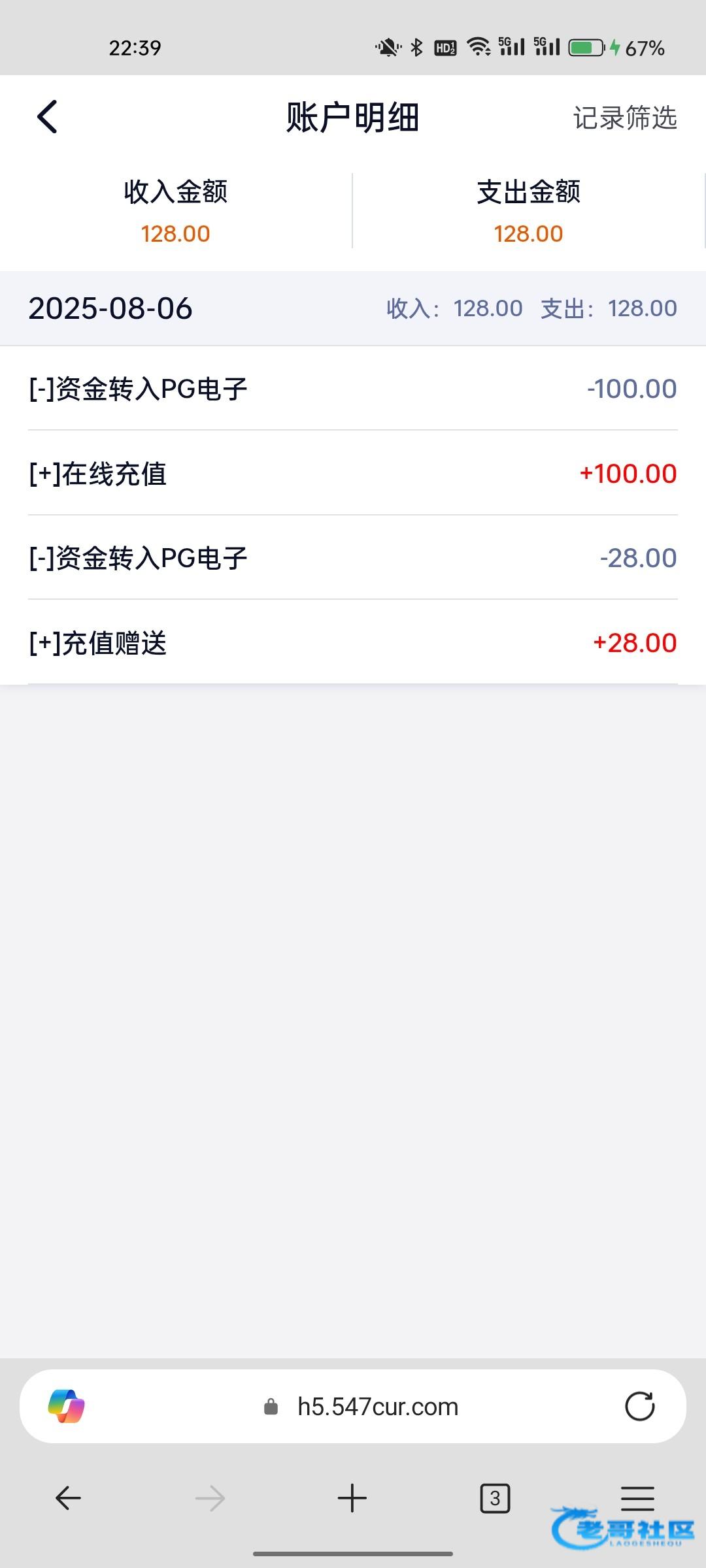Open the 记录筛选 filter
The height and width of the screenshot is (1568, 706).
pyautogui.click(x=624, y=118)
